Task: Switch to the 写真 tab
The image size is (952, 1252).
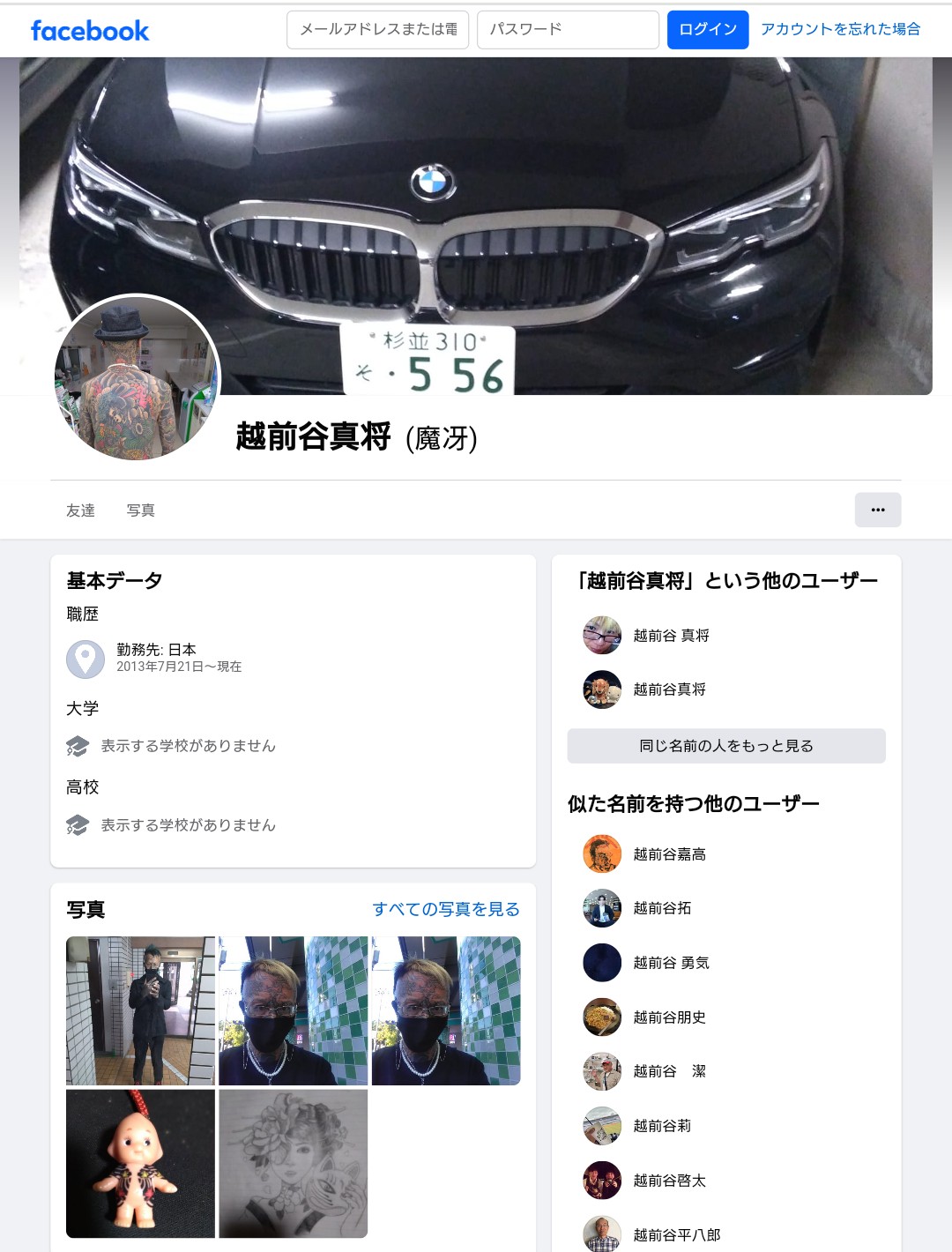Action: click(141, 510)
